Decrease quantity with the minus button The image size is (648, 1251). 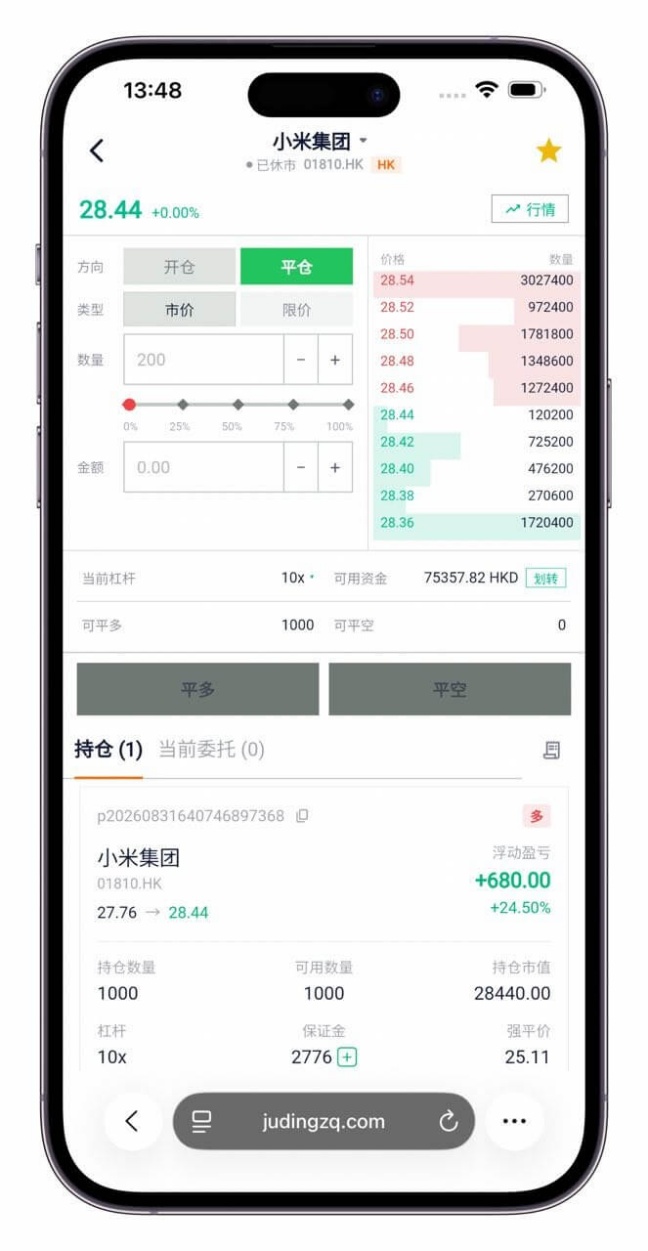(301, 359)
